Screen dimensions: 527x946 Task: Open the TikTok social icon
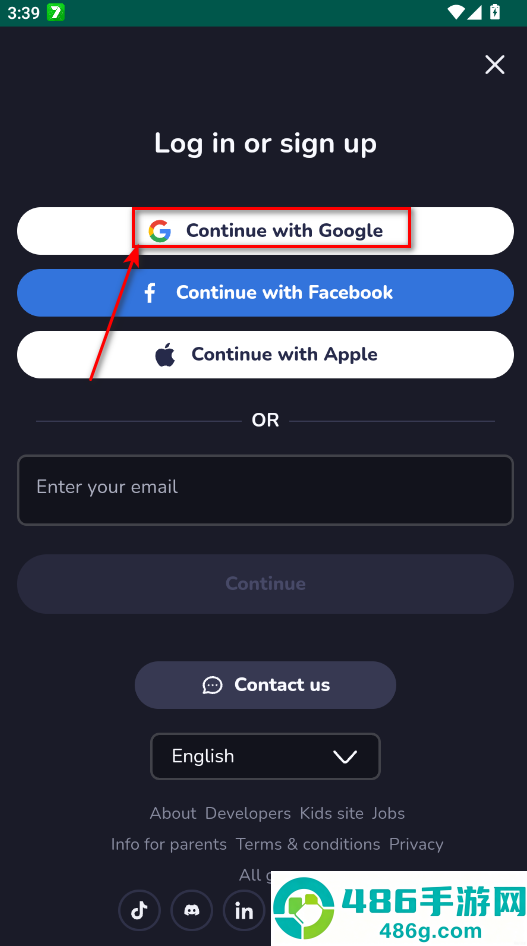[x=139, y=910]
